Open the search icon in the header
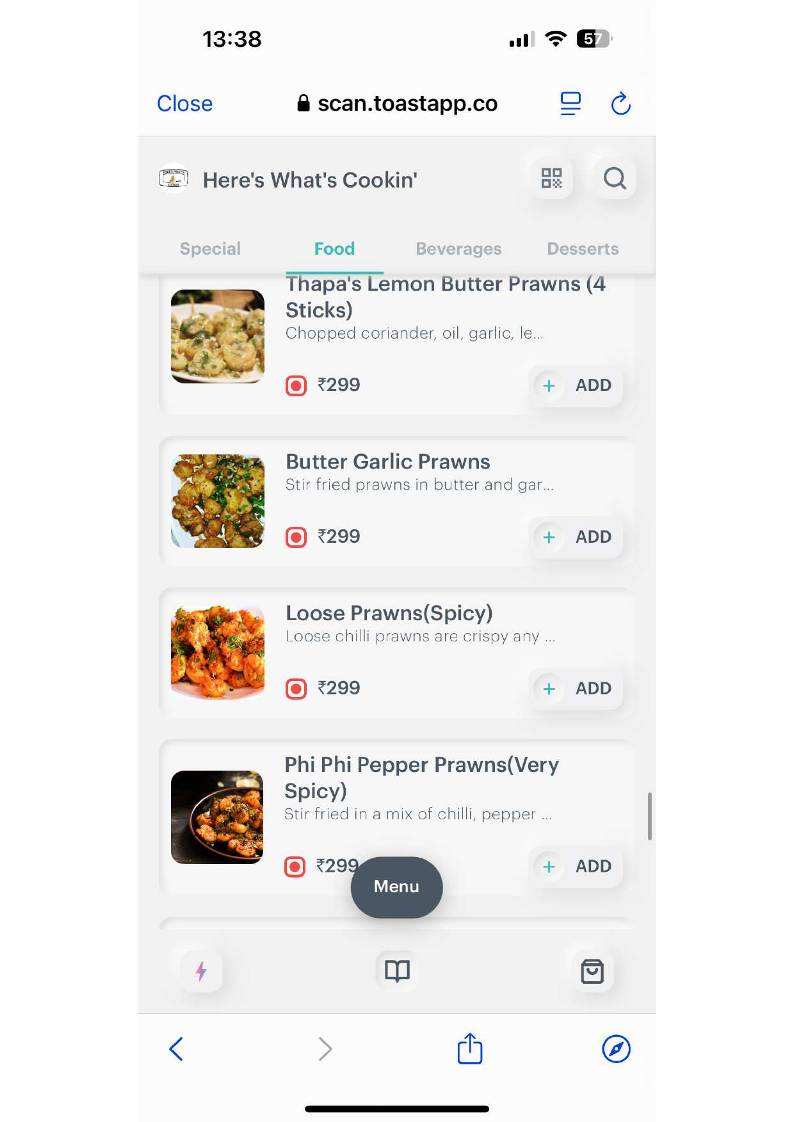Screen dimensions: 793x1122 coord(615,178)
